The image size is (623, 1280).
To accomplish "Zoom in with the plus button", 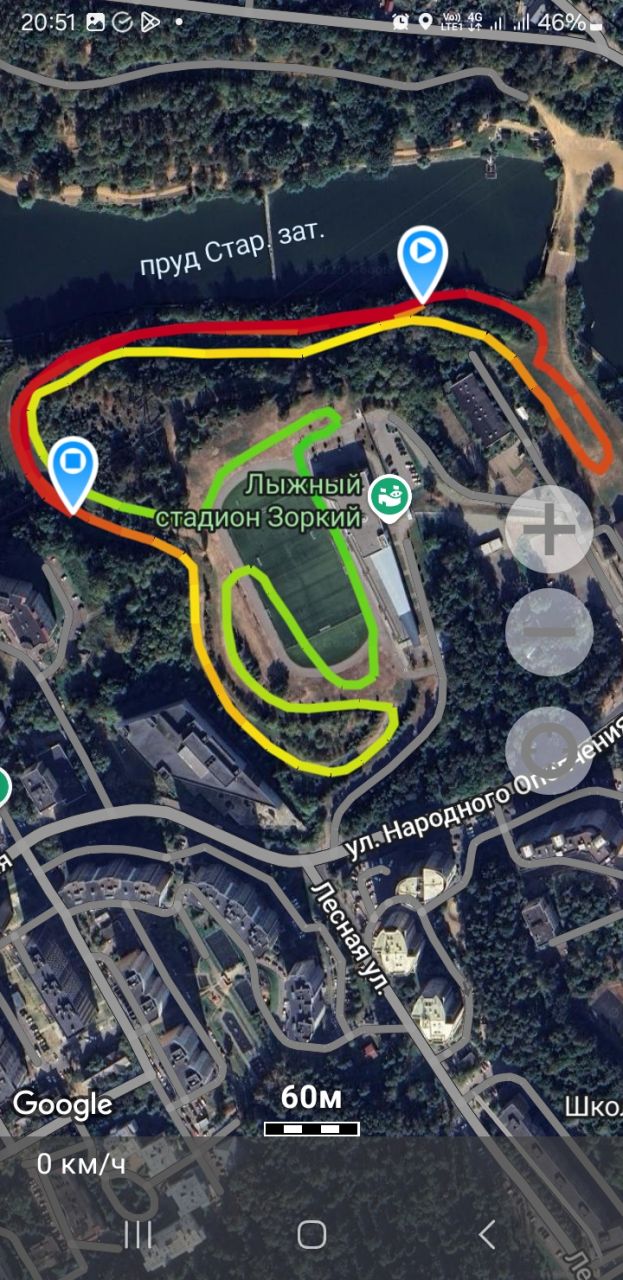I will [548, 530].
